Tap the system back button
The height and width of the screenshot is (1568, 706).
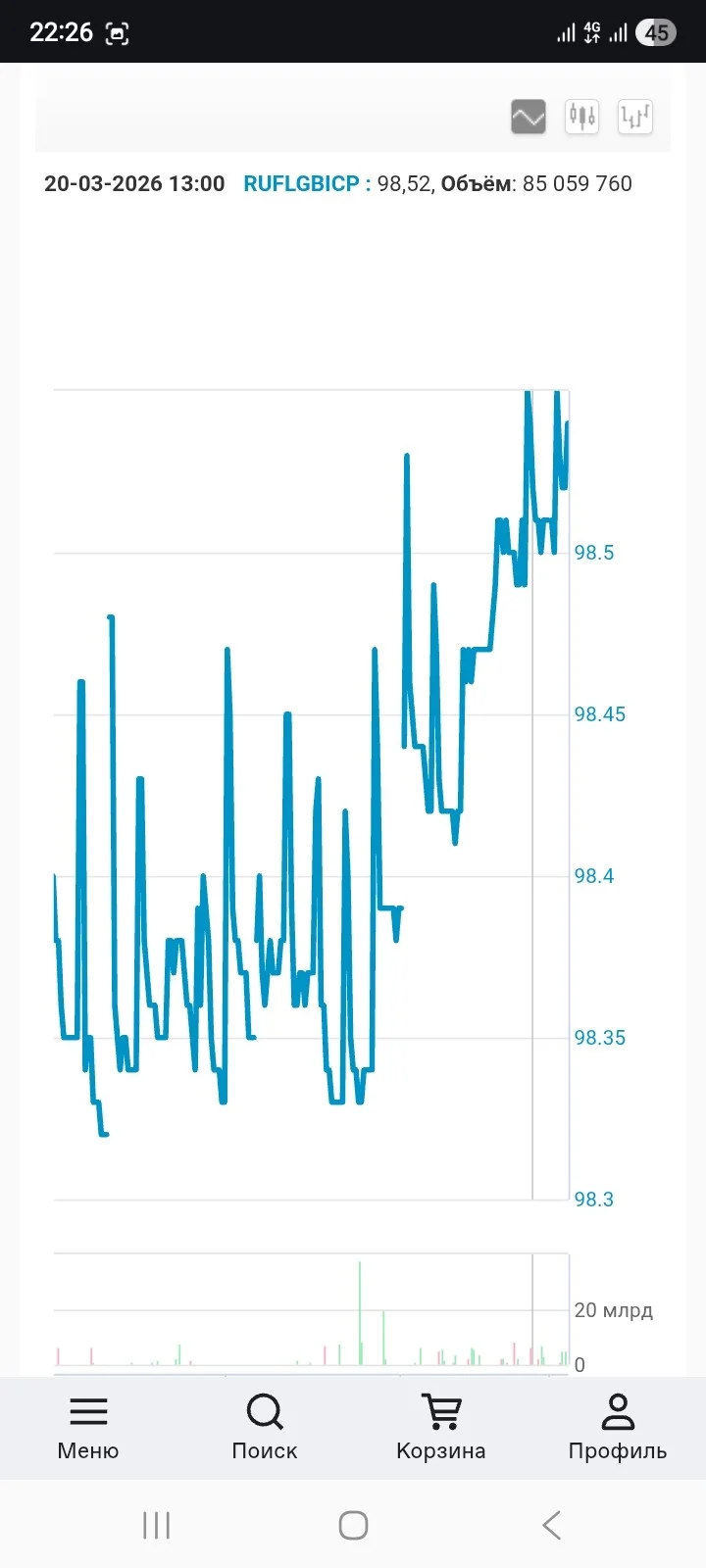pyautogui.click(x=551, y=1525)
